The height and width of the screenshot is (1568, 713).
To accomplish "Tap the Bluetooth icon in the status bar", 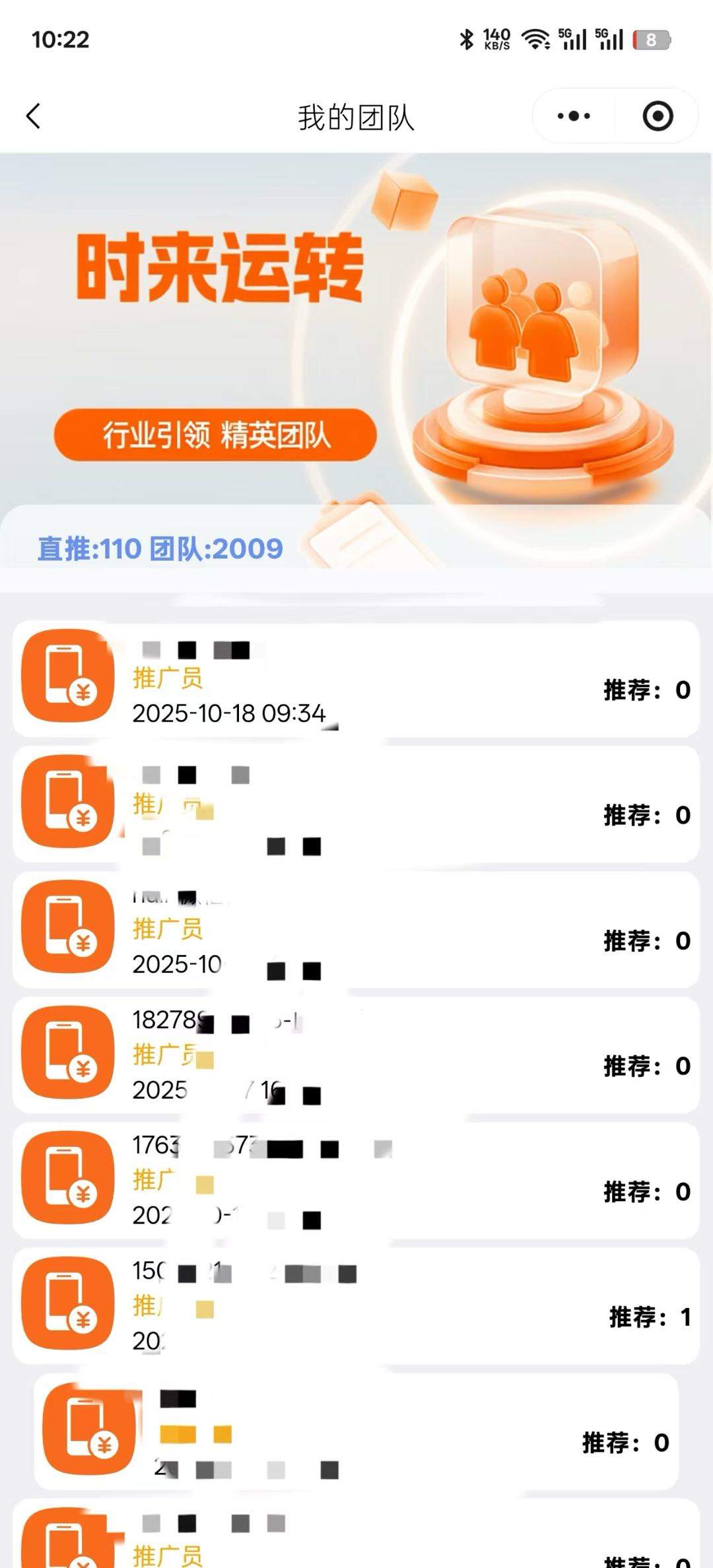I will click(466, 40).
